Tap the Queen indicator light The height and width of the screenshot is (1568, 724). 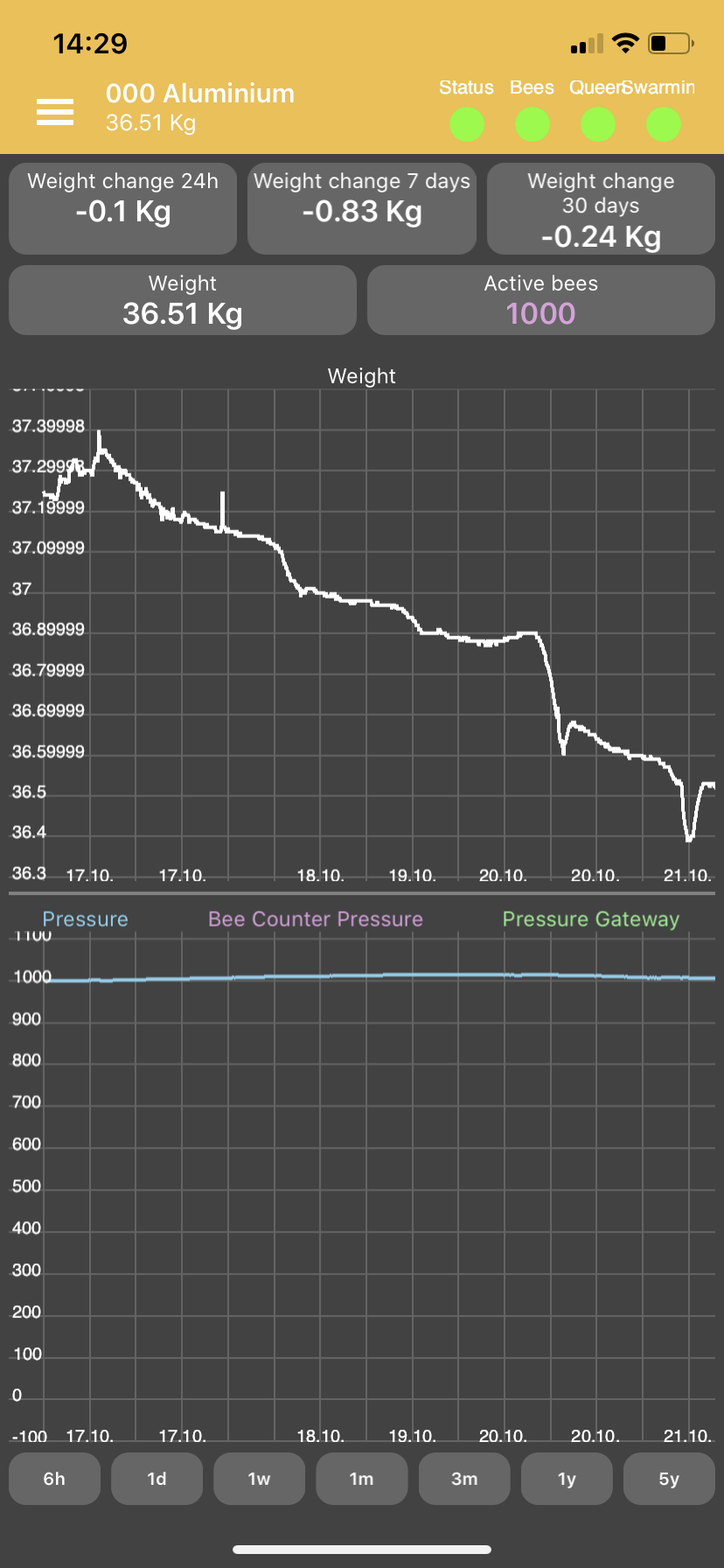[x=598, y=124]
